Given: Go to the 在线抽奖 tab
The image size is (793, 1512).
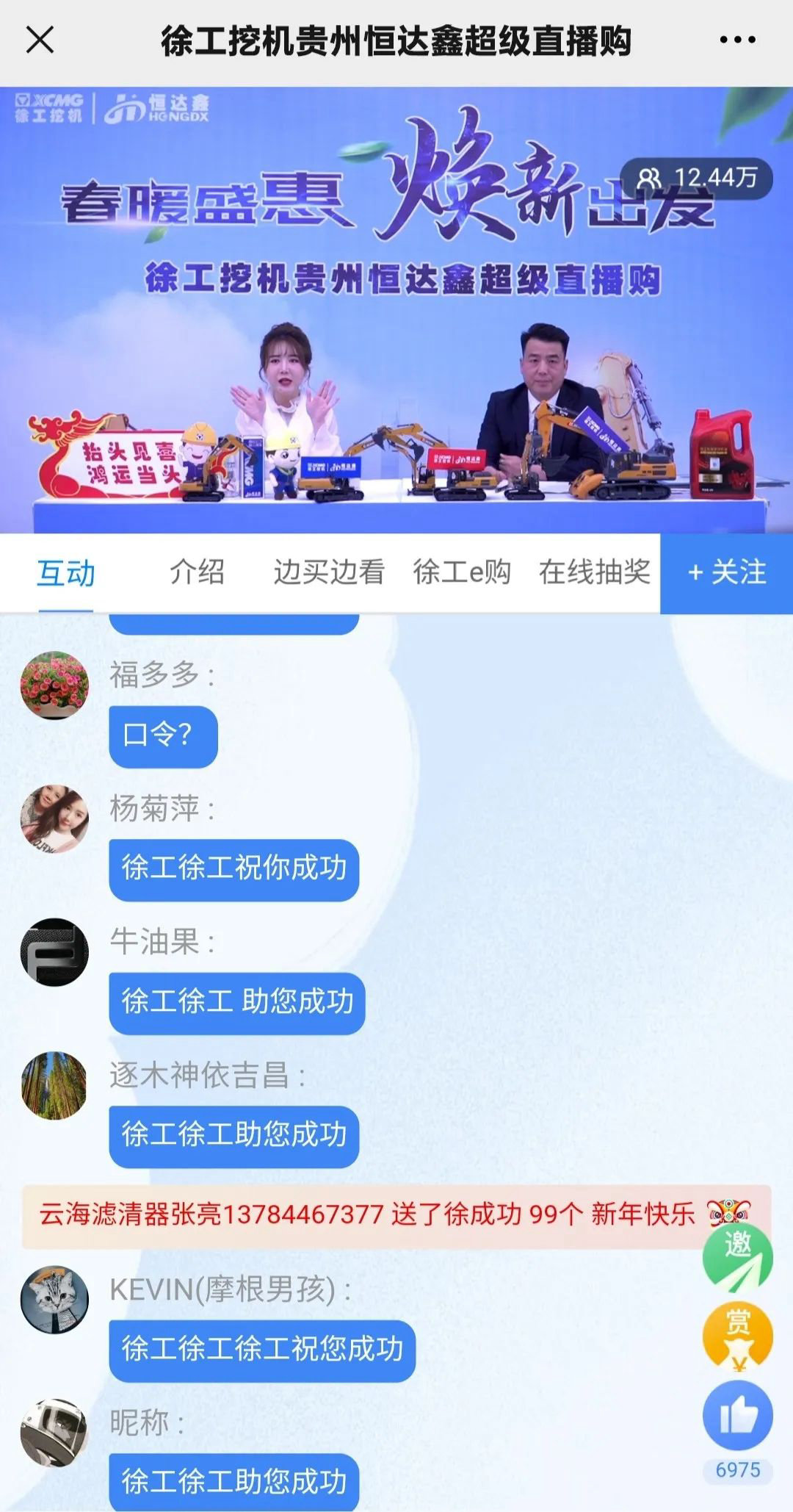Looking at the screenshot, I should [595, 572].
